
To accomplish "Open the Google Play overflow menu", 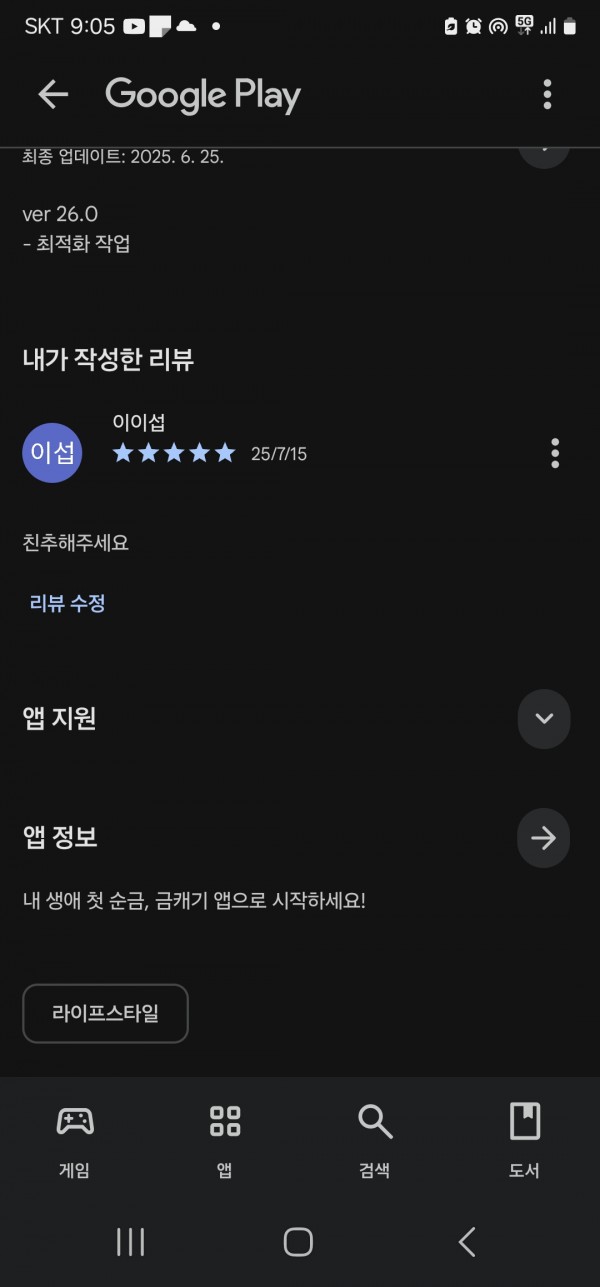I will coord(547,94).
